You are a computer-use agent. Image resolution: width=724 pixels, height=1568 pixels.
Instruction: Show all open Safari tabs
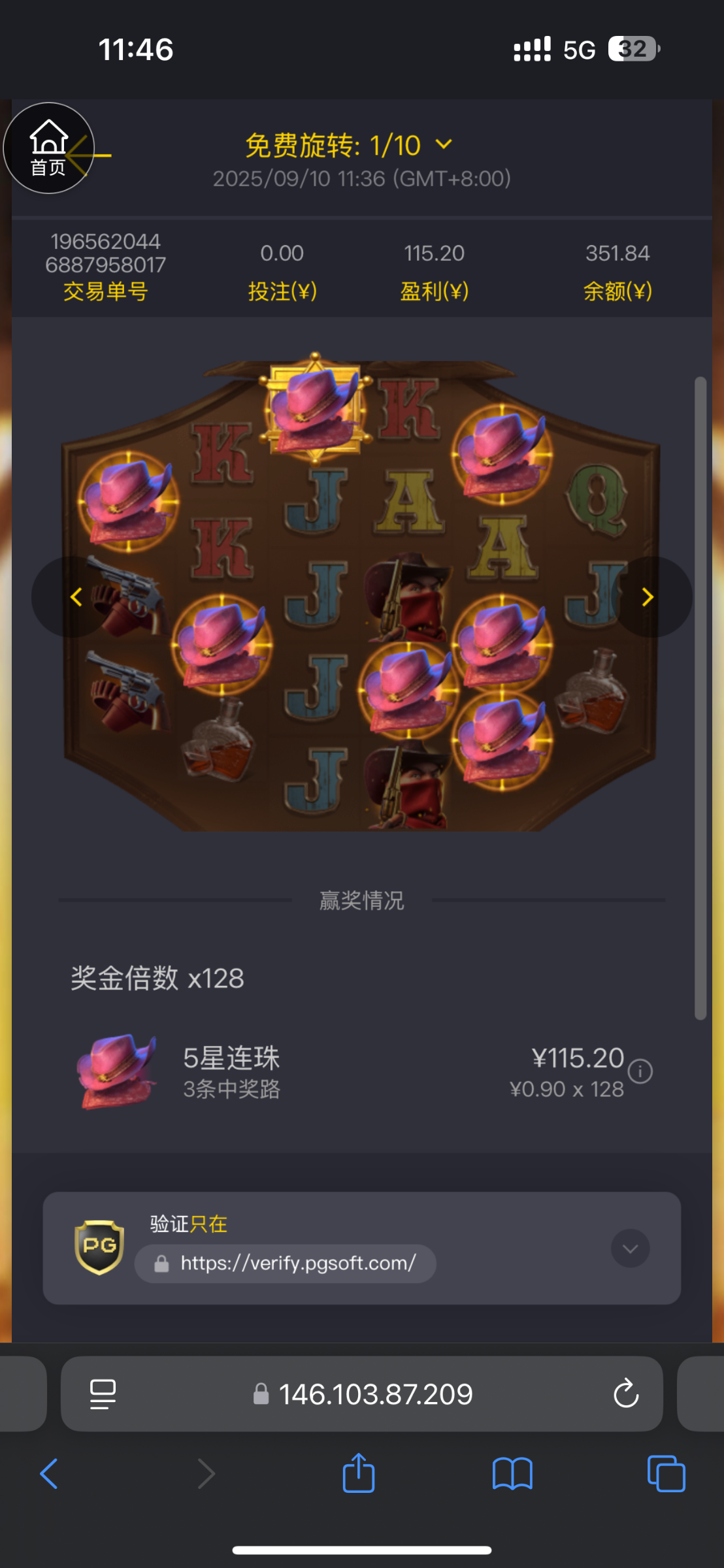[666, 1474]
